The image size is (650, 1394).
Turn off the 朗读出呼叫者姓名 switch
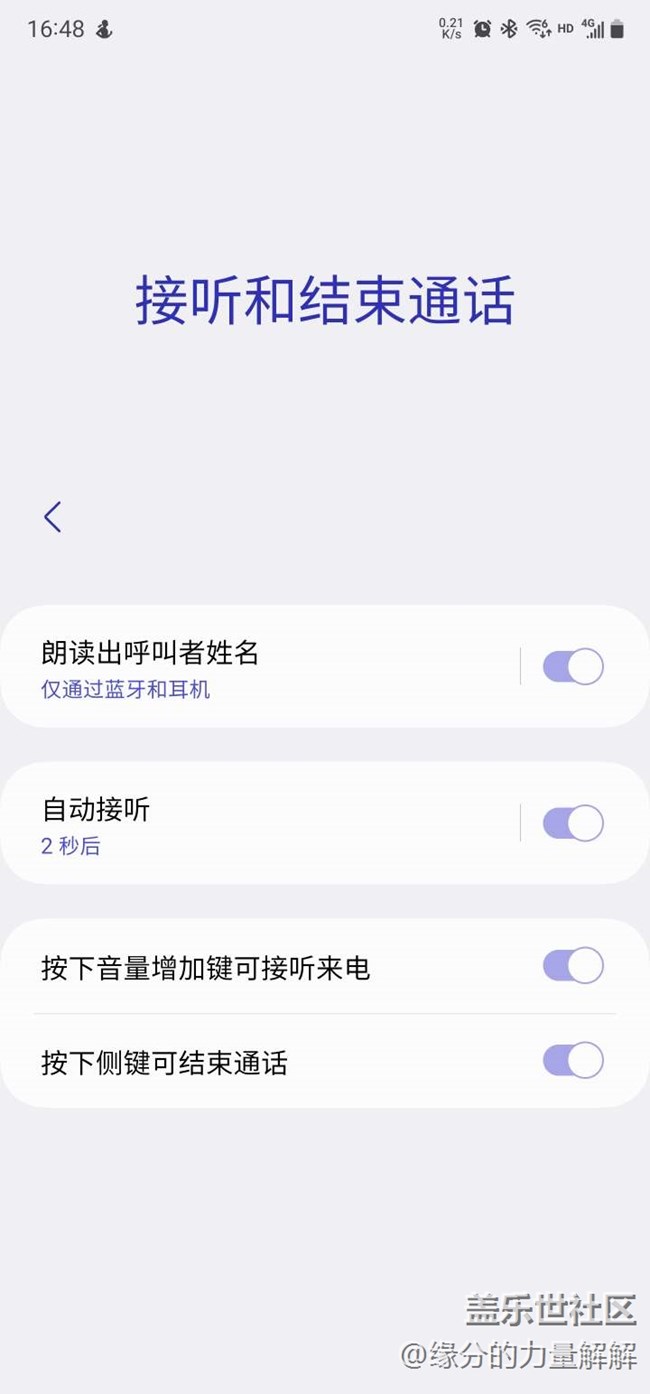573,667
